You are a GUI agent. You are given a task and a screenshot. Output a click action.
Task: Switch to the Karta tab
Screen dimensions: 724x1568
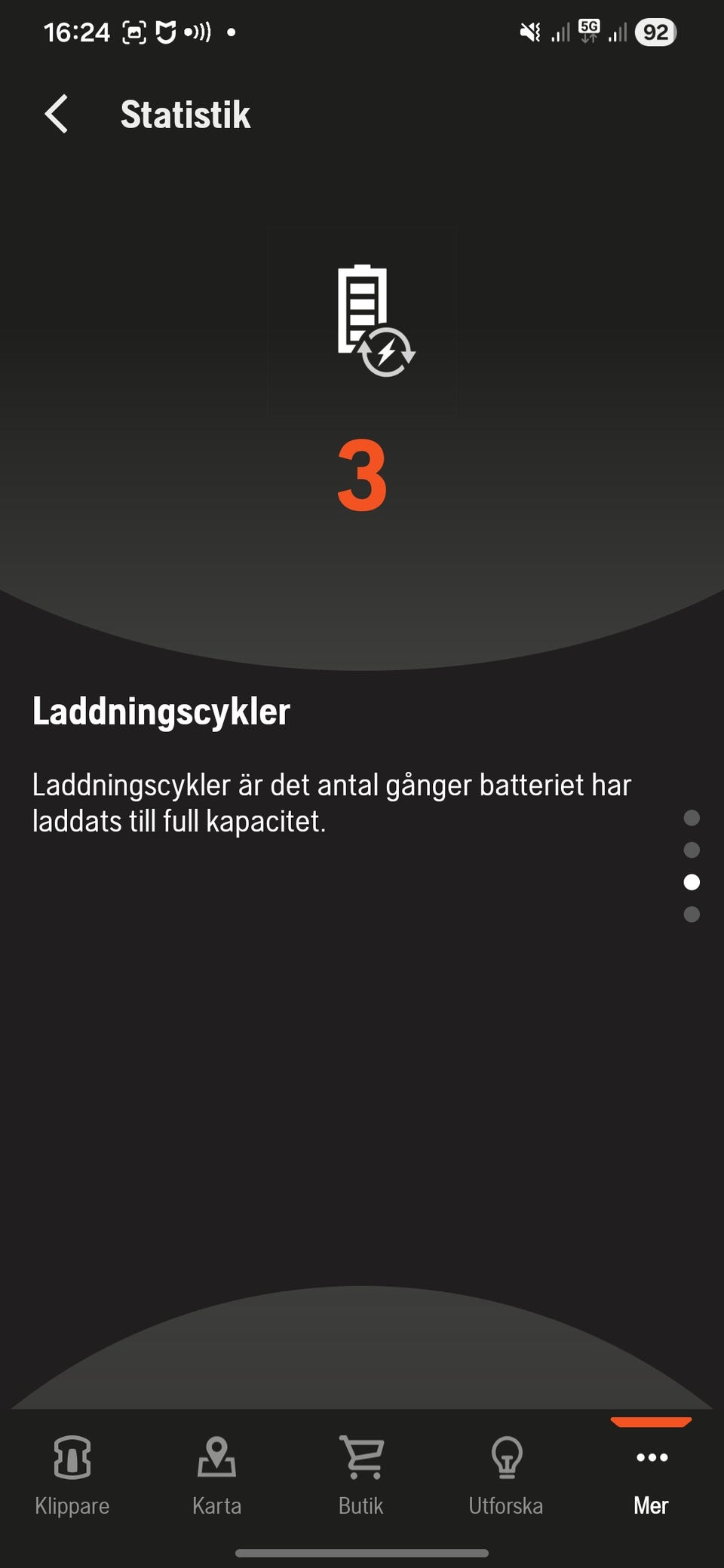pyautogui.click(x=217, y=1476)
